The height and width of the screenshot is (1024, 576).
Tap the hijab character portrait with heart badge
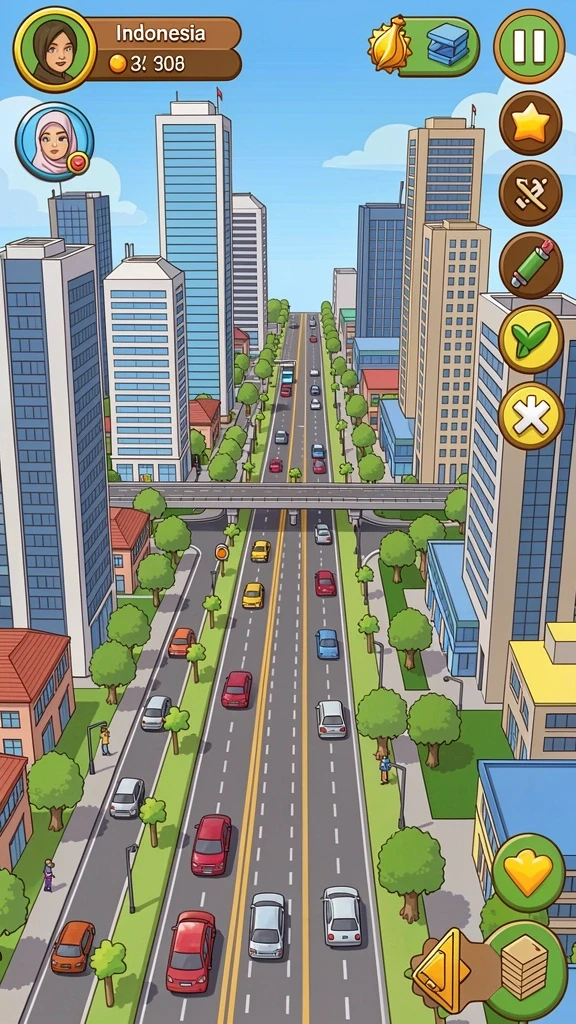click(54, 142)
